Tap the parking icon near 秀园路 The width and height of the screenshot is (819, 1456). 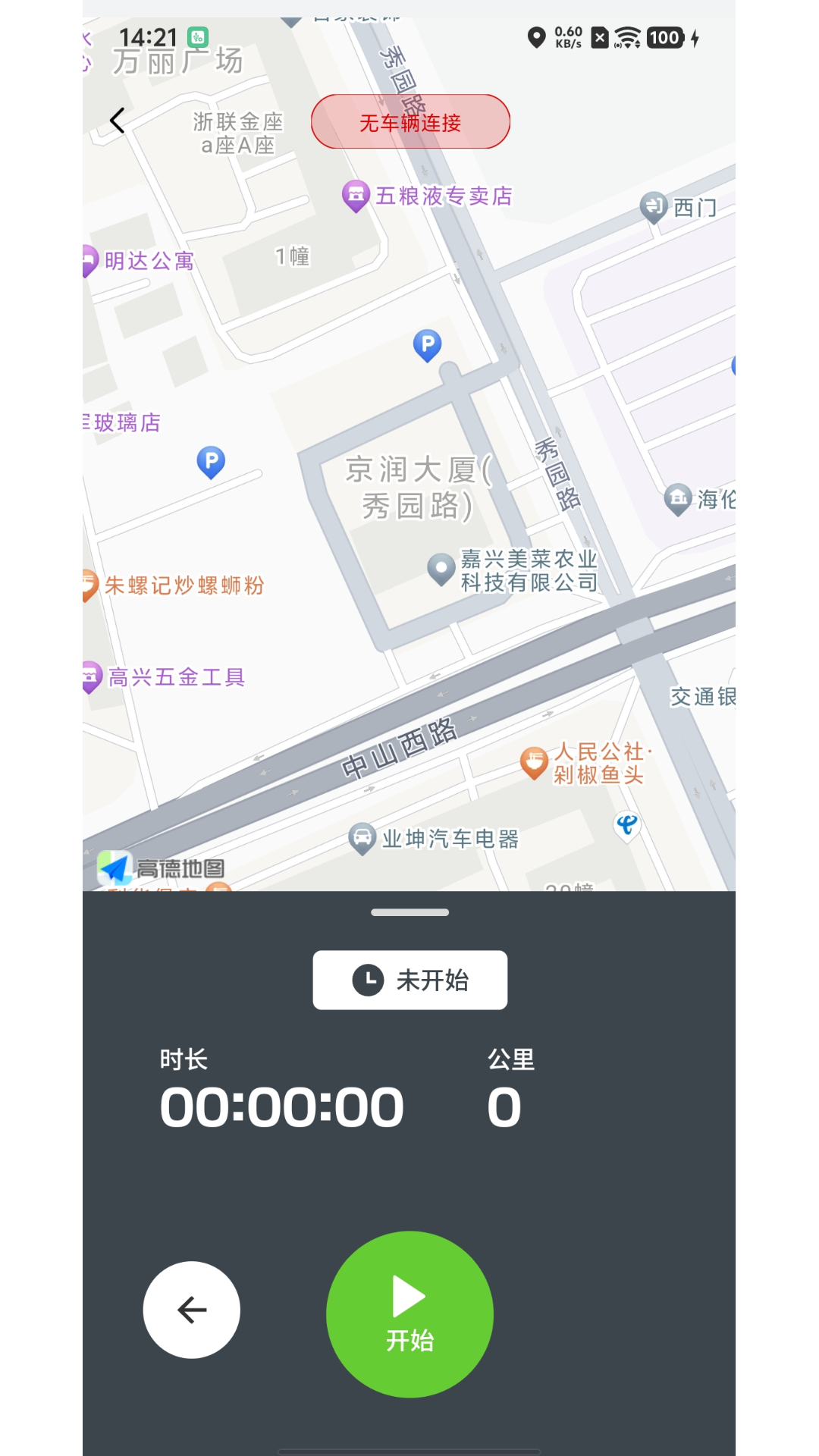(x=427, y=344)
